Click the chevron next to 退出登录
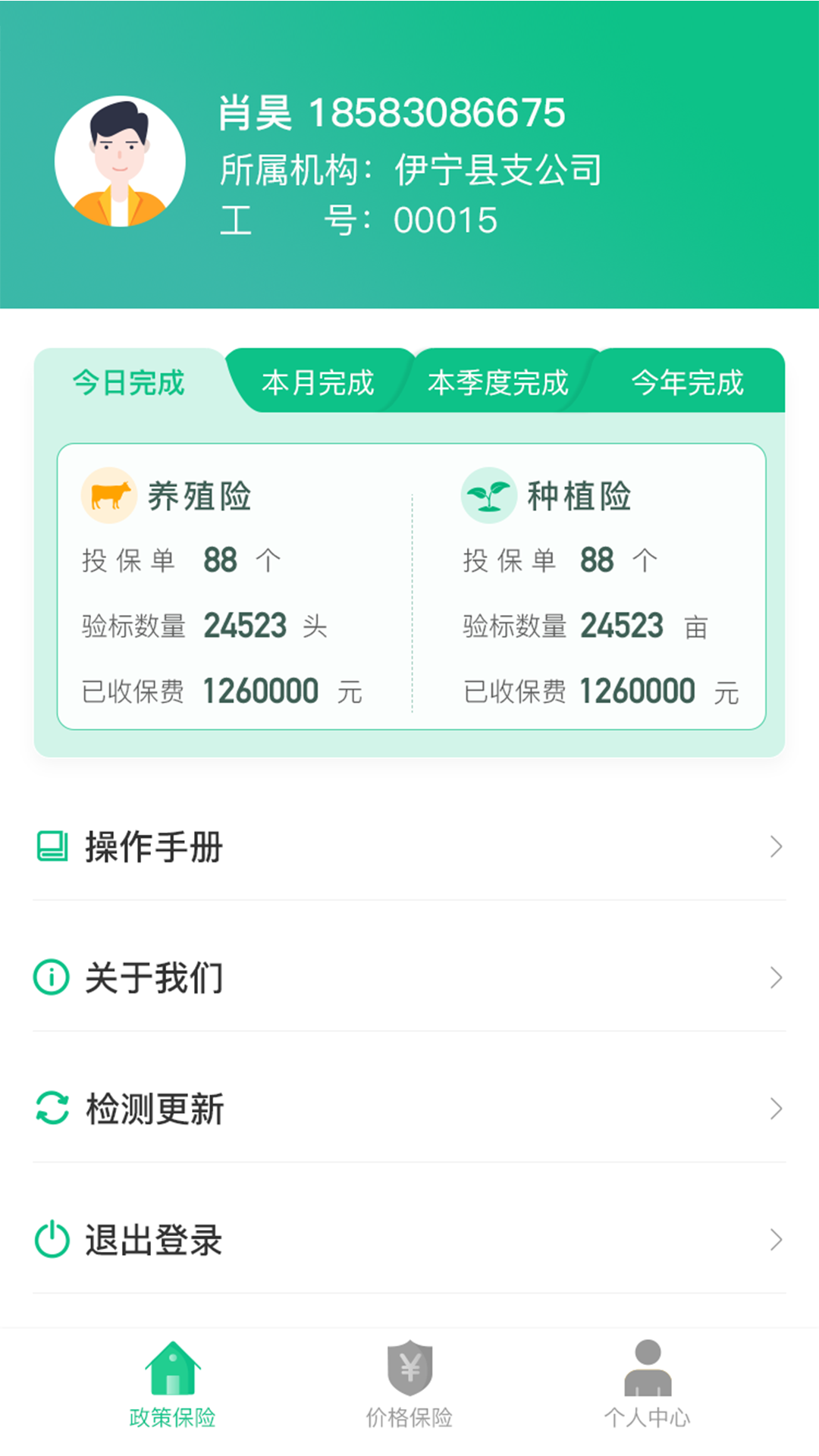The width and height of the screenshot is (819, 1456). pyautogui.click(x=775, y=1241)
